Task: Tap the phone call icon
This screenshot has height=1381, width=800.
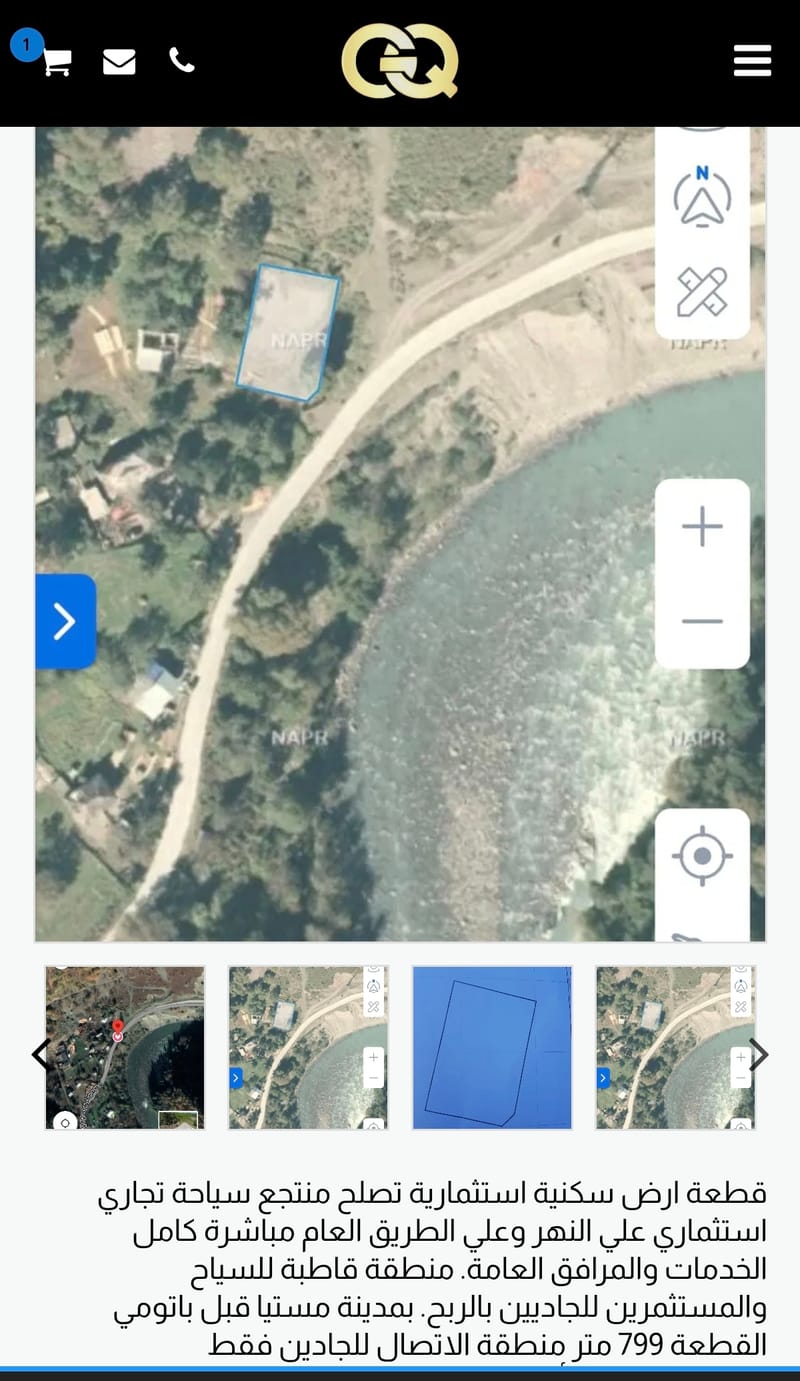Action: [182, 61]
